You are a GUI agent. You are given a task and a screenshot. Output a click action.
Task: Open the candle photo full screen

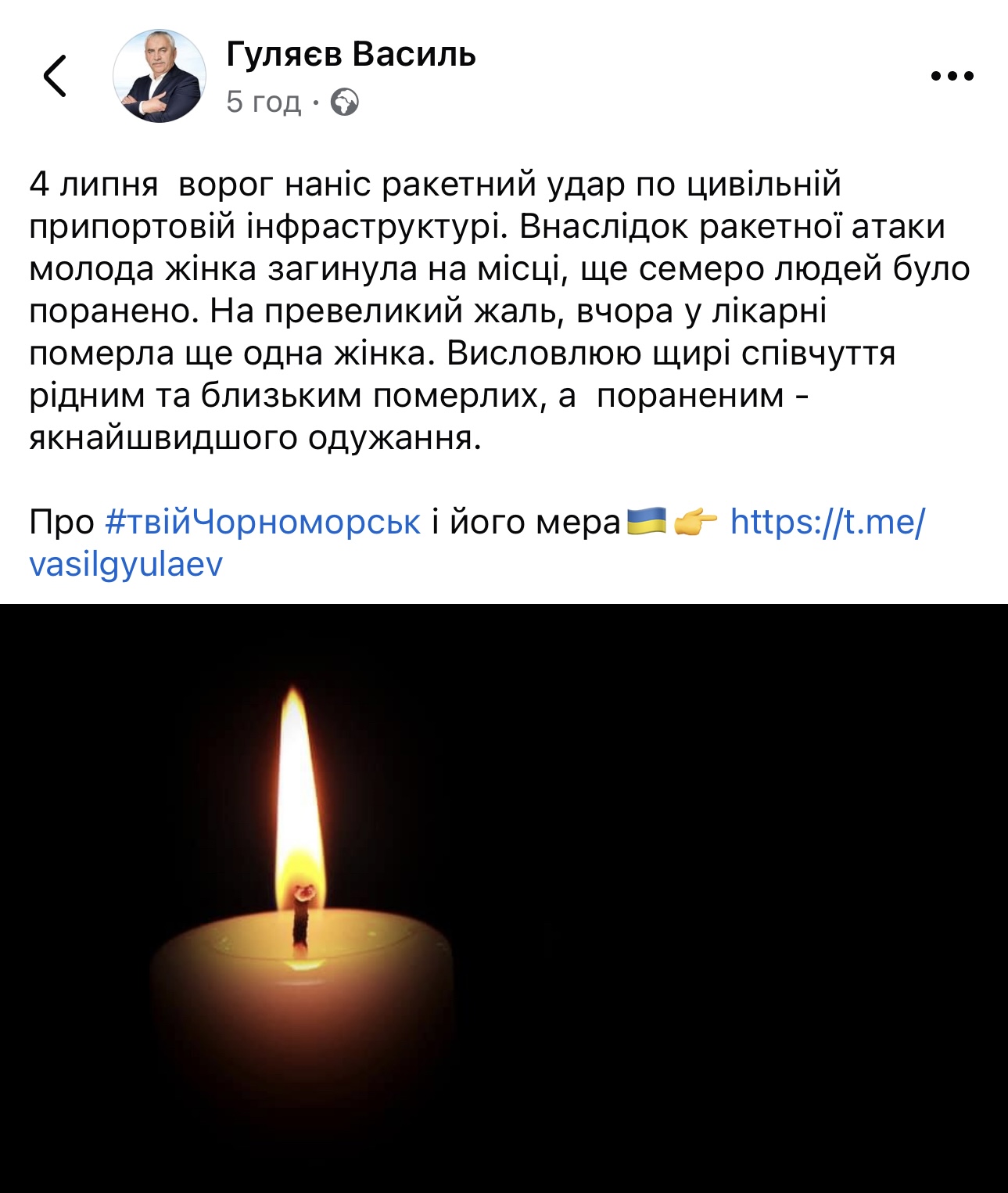504,897
